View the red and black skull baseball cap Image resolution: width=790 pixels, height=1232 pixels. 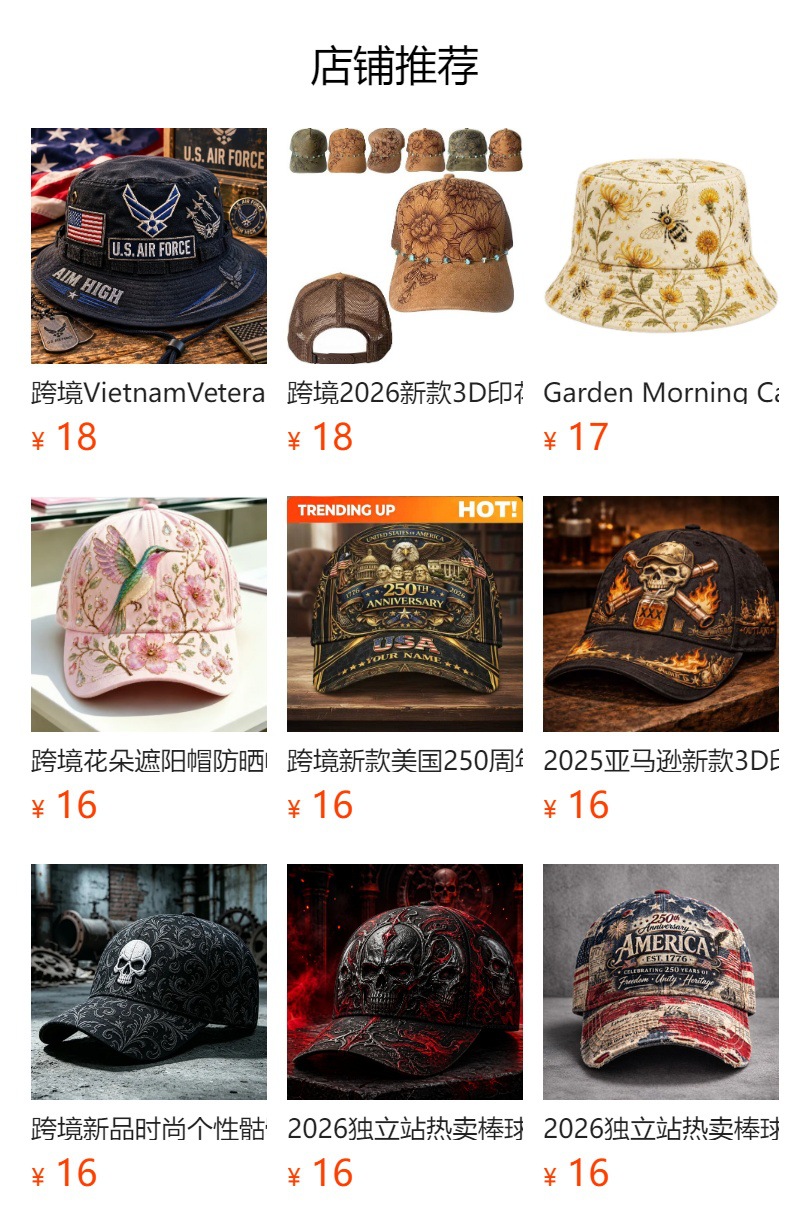405,982
